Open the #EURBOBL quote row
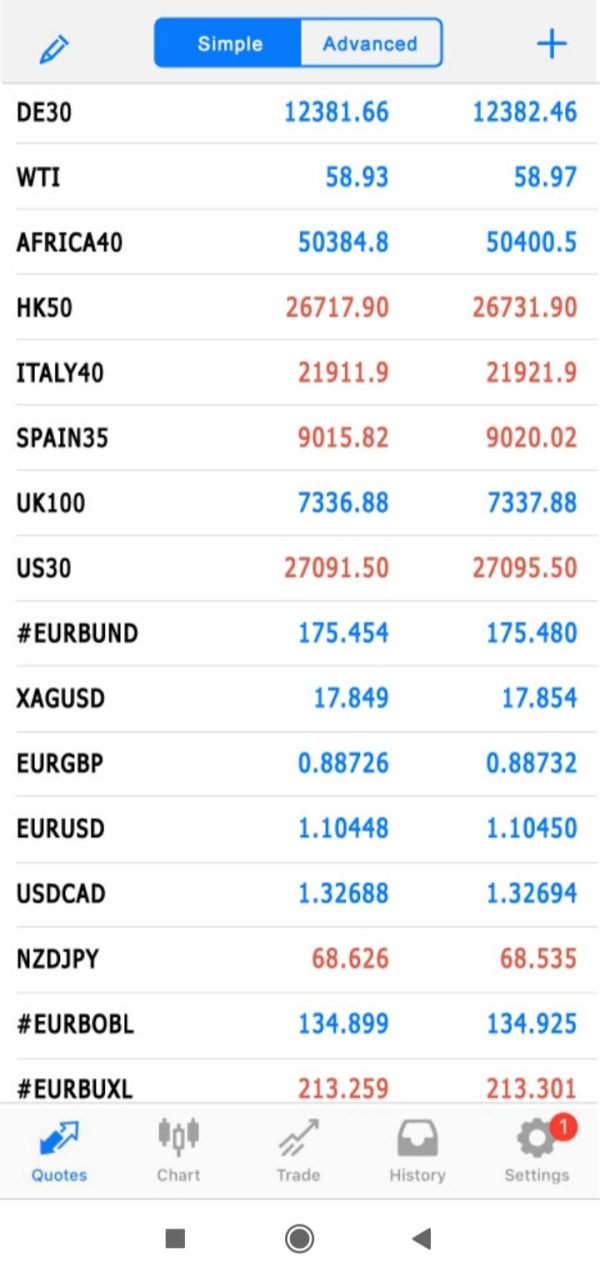The width and height of the screenshot is (600, 1278). pos(300,1024)
